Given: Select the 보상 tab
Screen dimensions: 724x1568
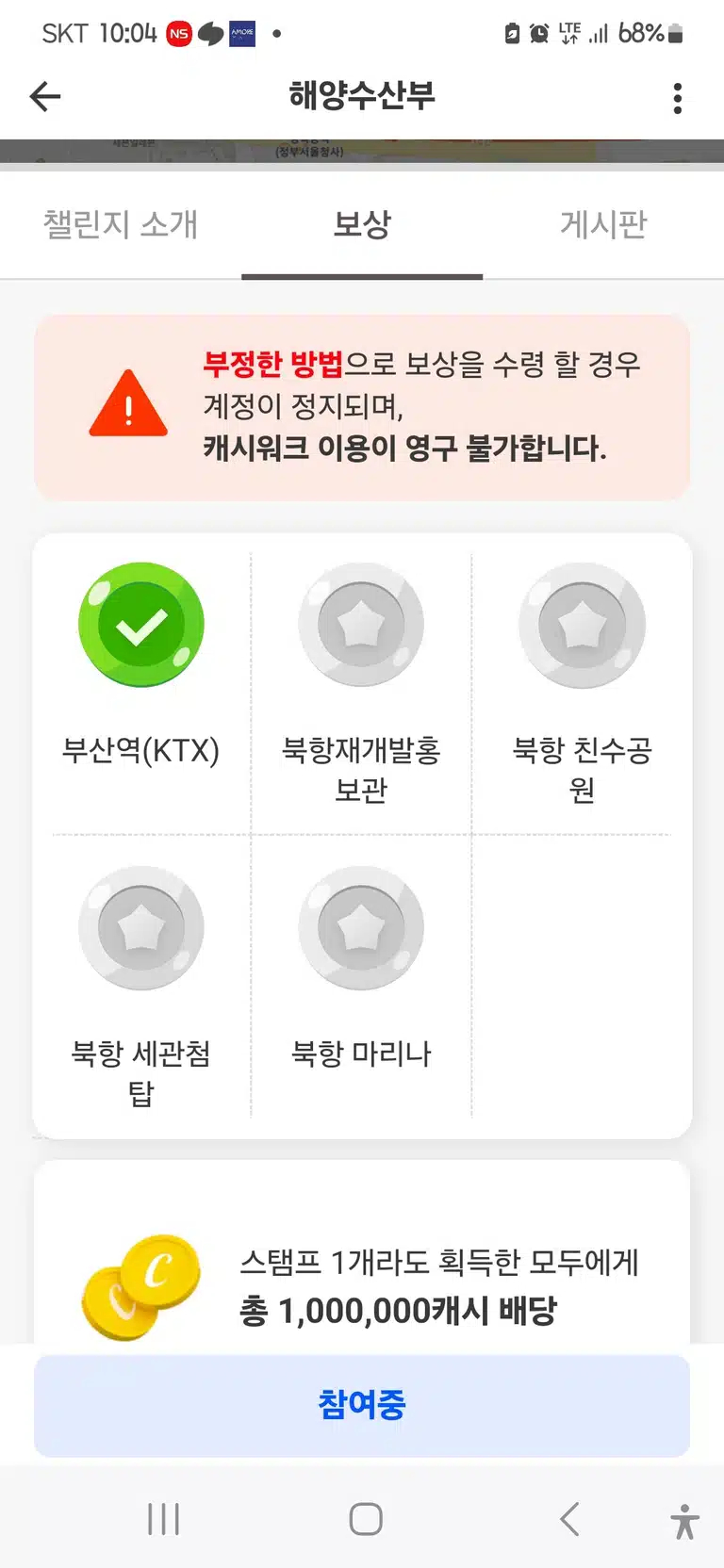Looking at the screenshot, I should point(362,224).
